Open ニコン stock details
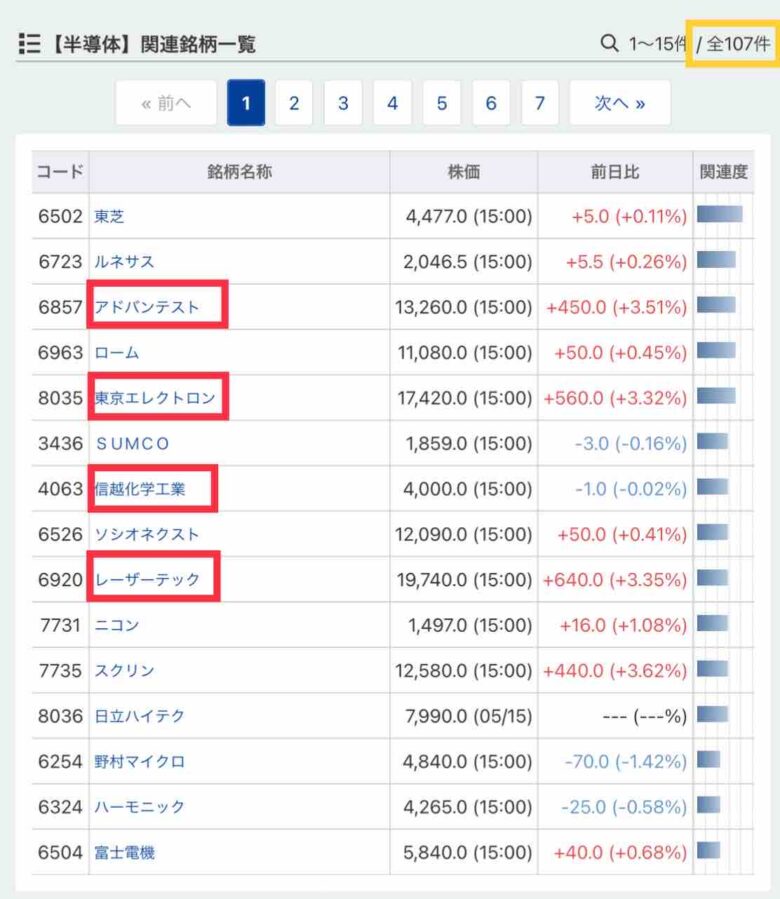 117,625
